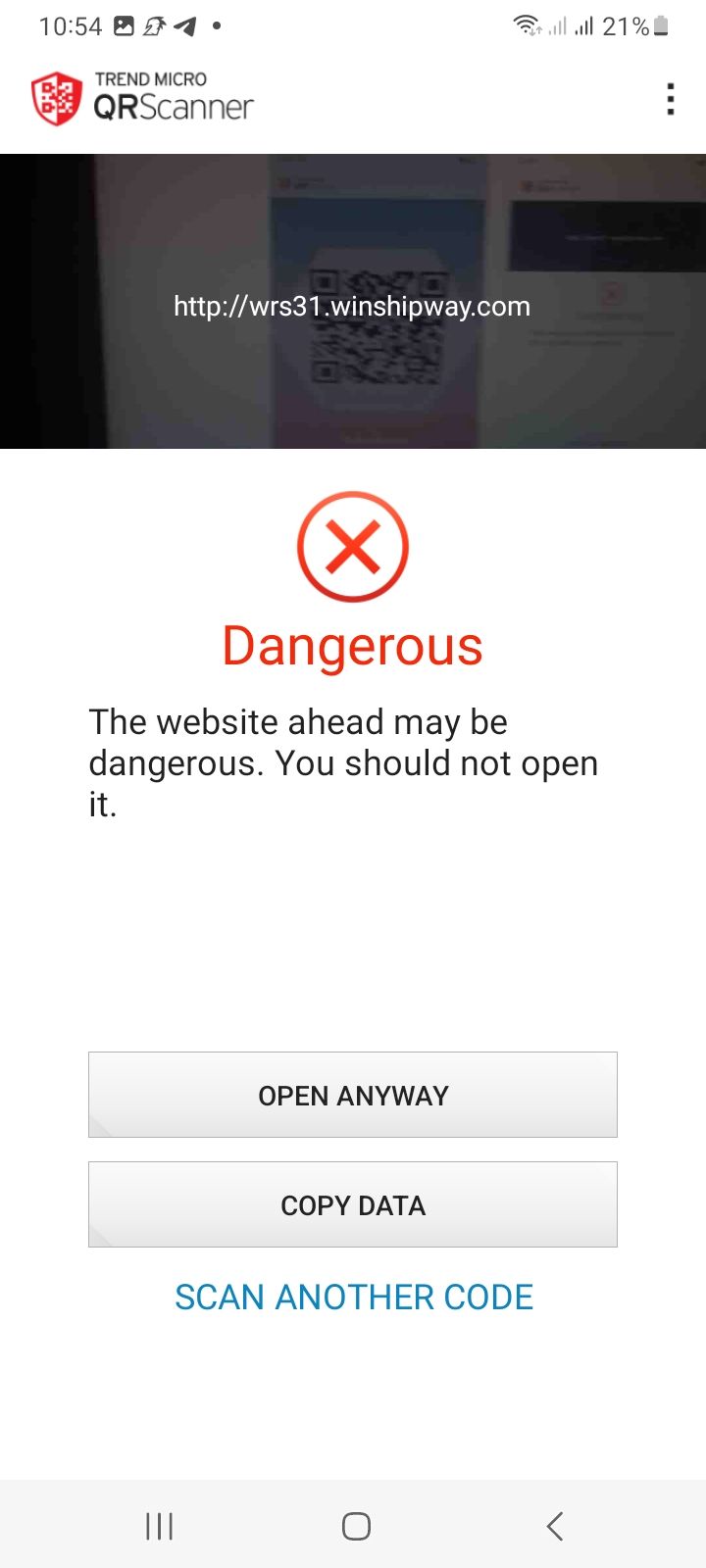The height and width of the screenshot is (1568, 706).
Task: Copy the scanned data with COPY DATA
Action: tap(353, 1204)
